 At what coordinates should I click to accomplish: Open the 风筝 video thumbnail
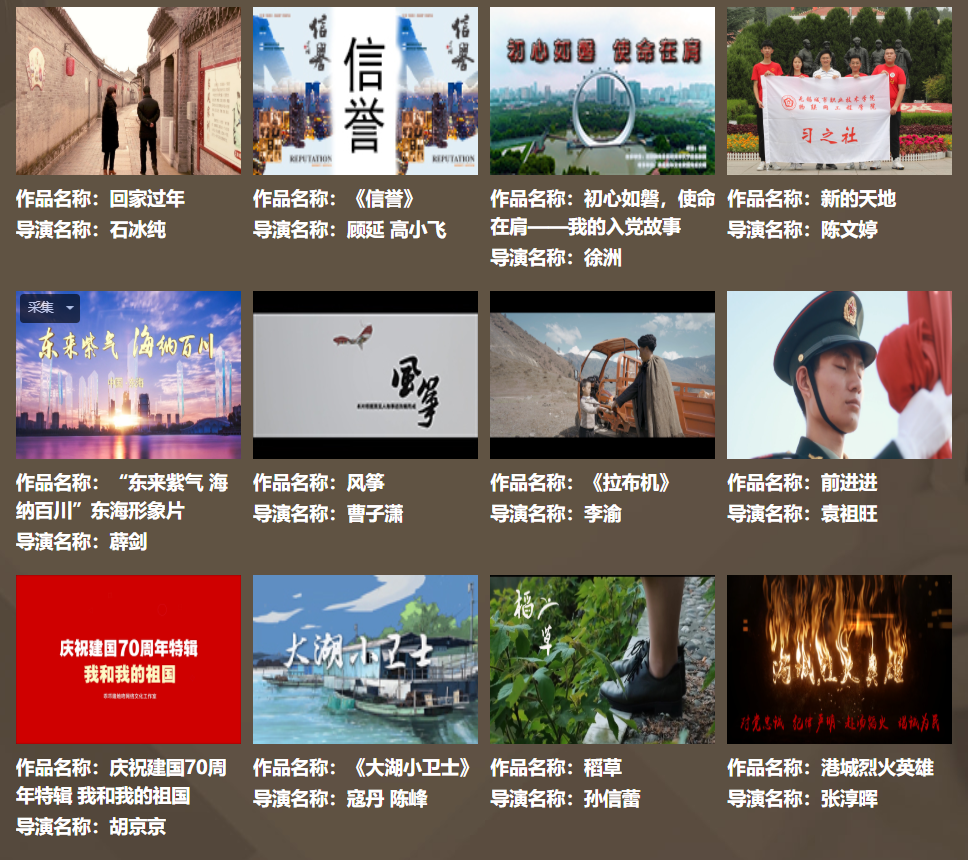pyautogui.click(x=365, y=375)
